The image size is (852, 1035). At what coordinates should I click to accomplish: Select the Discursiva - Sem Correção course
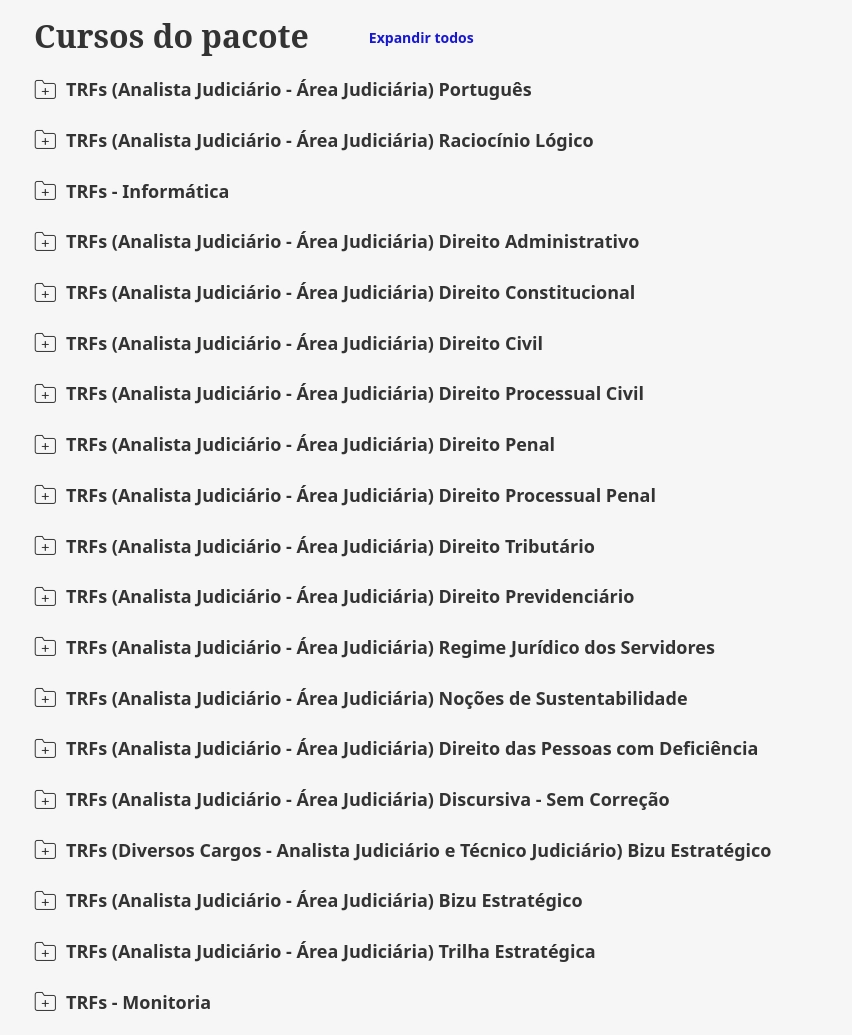coord(367,799)
